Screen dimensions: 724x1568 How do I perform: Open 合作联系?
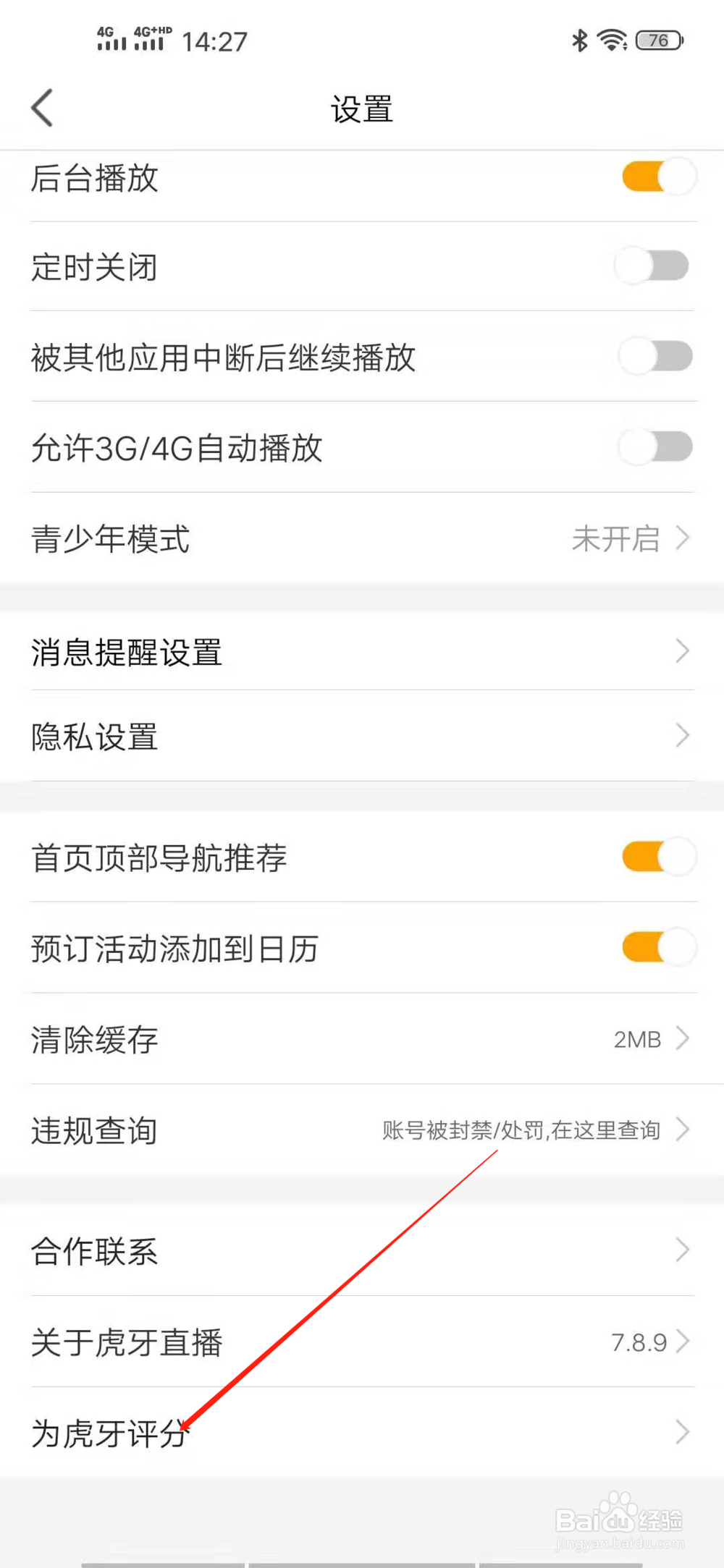click(362, 1250)
